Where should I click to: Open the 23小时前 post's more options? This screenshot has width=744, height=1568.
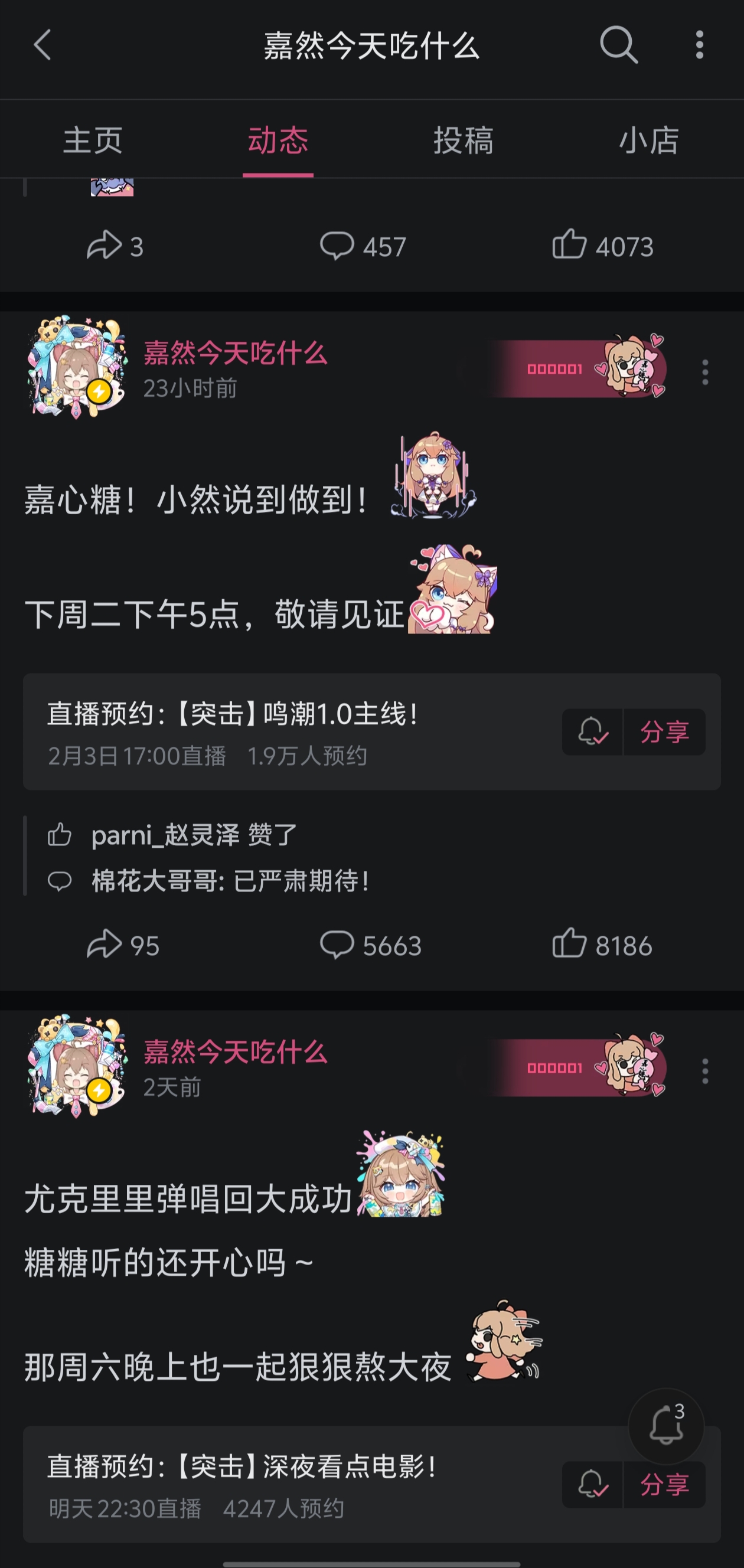click(x=705, y=372)
